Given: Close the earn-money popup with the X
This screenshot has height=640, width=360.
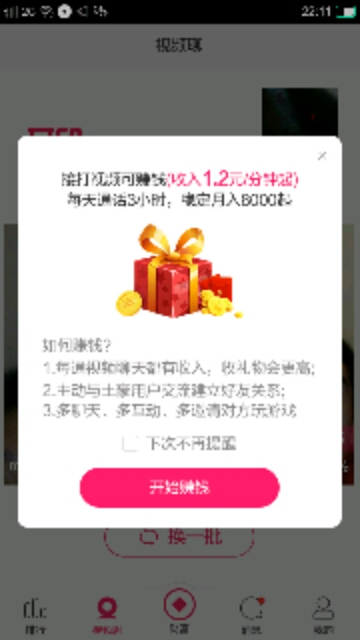Looking at the screenshot, I should [x=322, y=156].
